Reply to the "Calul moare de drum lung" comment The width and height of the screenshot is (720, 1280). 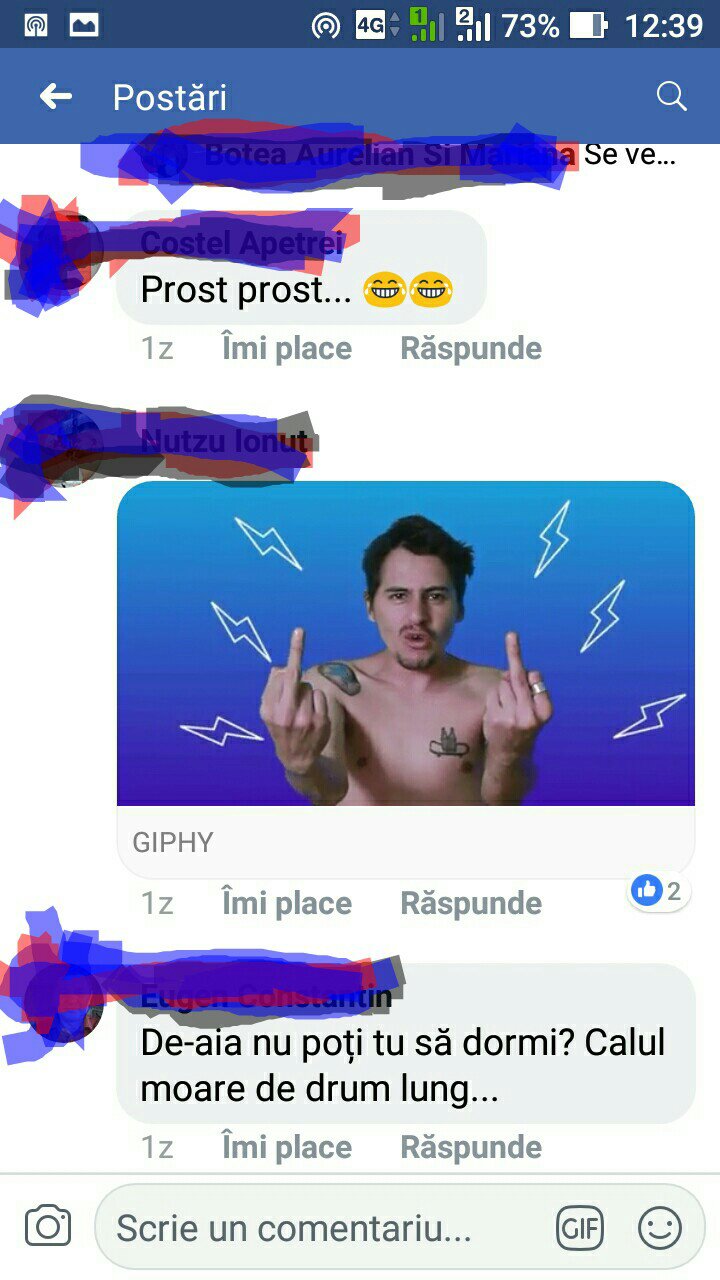[471, 1147]
